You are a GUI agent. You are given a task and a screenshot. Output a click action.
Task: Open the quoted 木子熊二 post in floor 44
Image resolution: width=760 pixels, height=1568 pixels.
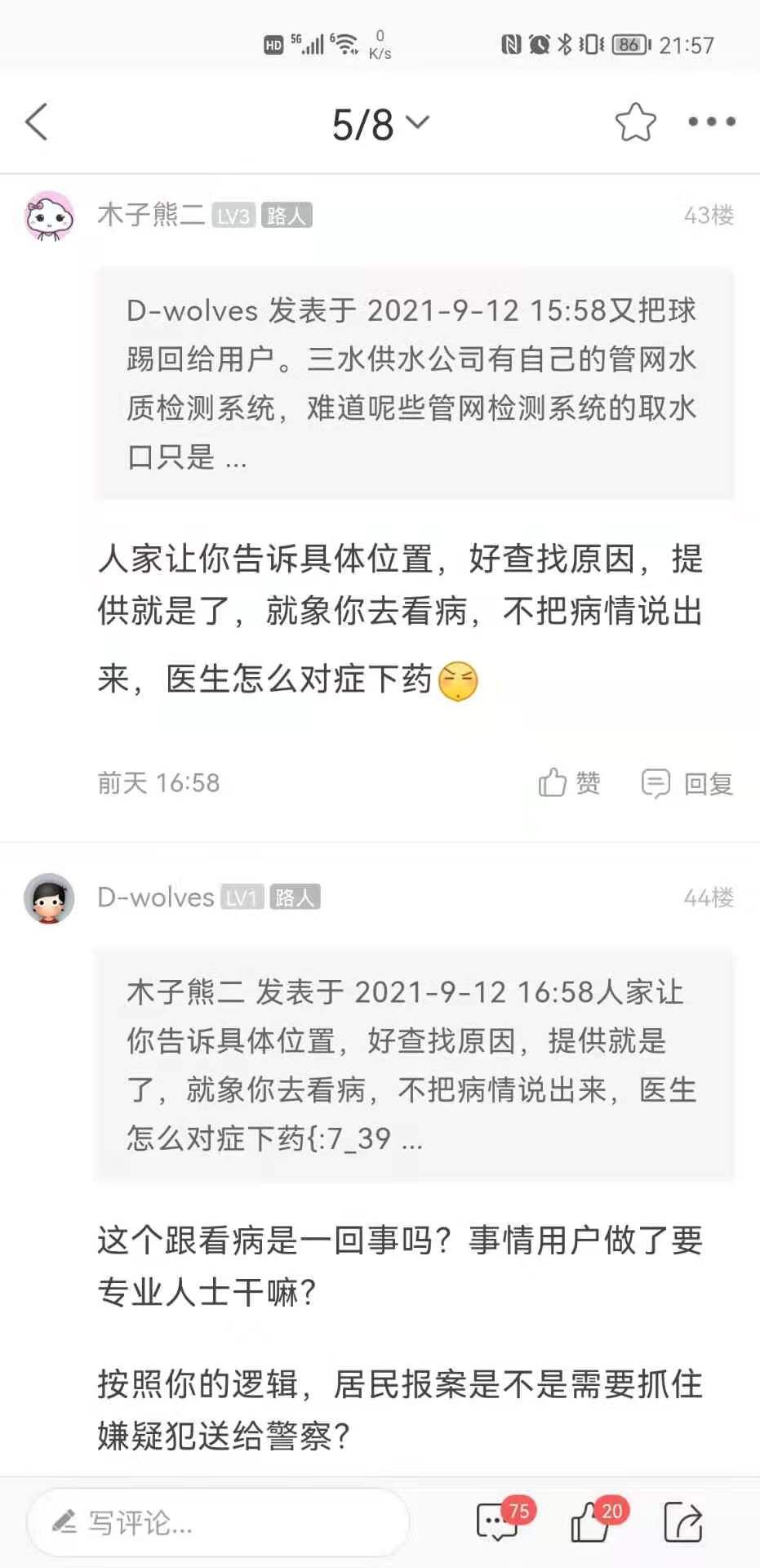pyautogui.click(x=414, y=1065)
